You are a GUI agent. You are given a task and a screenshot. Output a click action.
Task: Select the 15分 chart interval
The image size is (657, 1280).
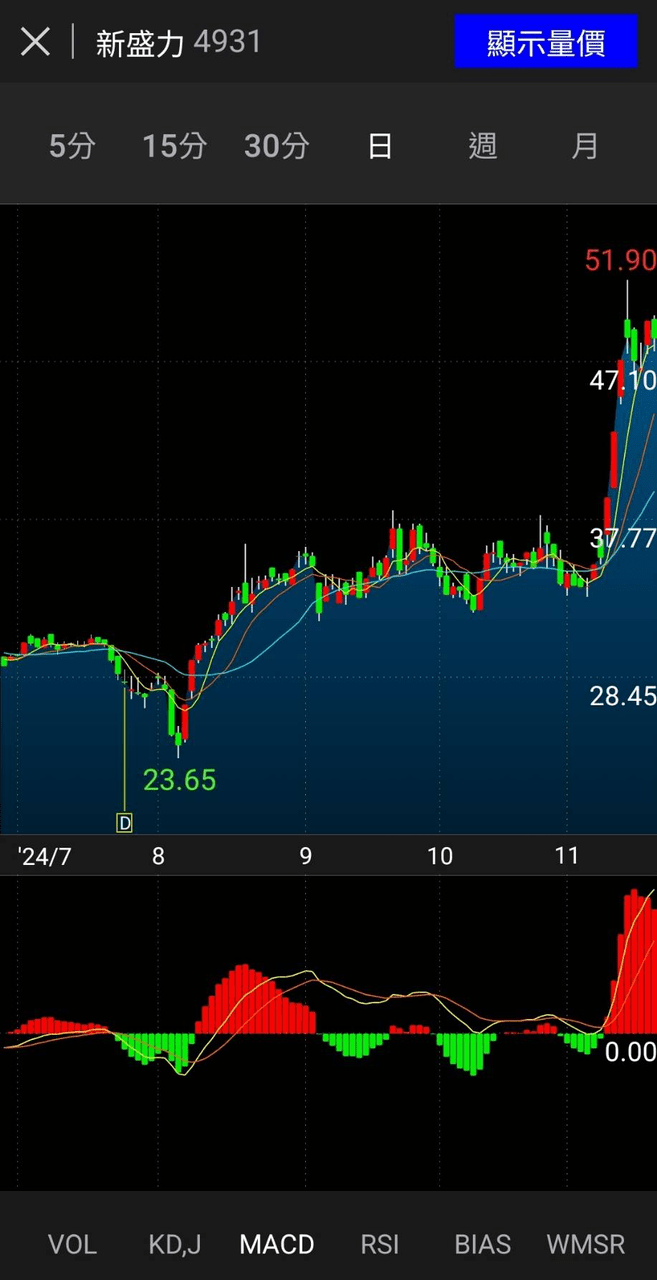pos(174,146)
